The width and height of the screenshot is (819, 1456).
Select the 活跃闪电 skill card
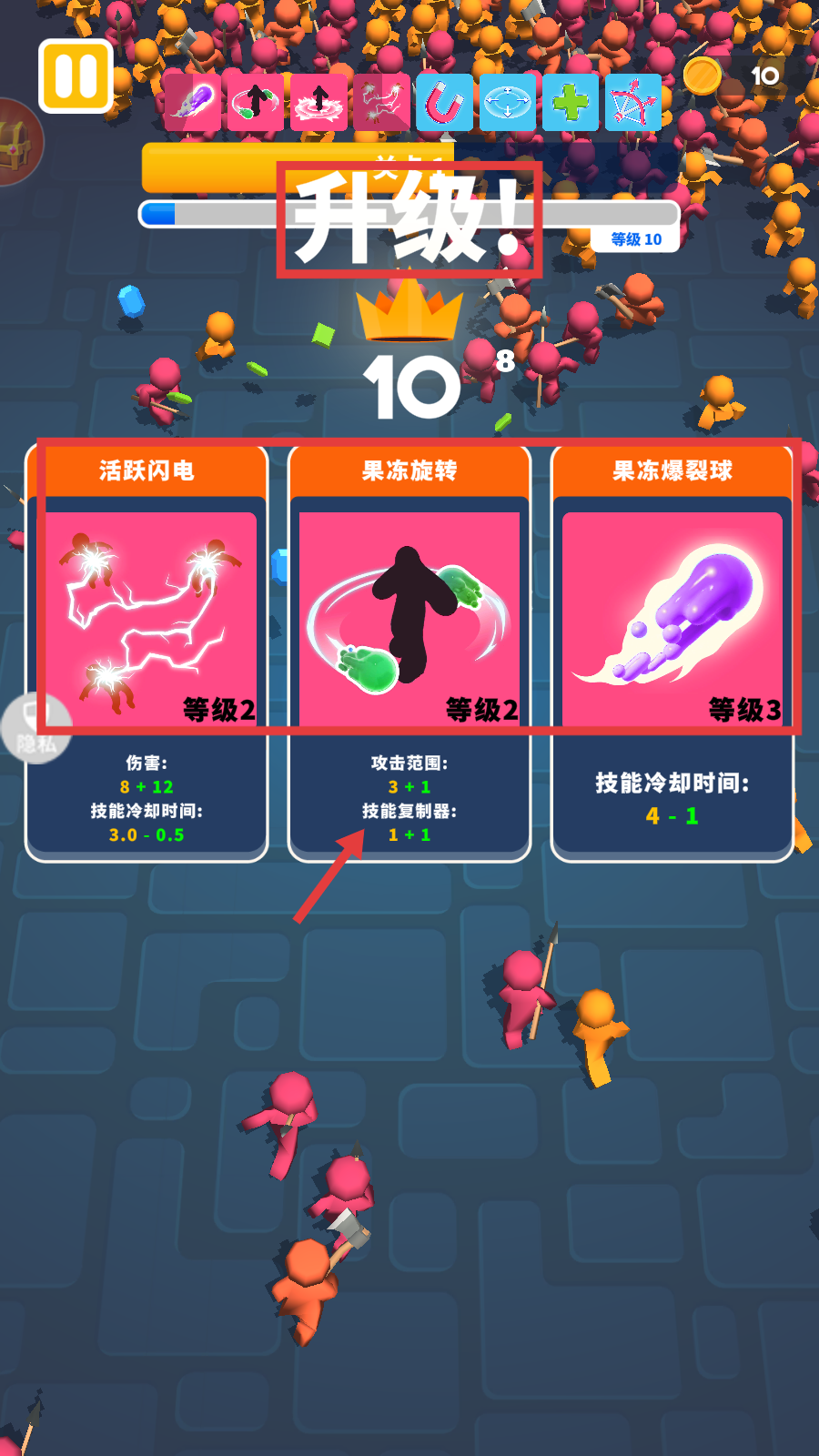point(147,651)
